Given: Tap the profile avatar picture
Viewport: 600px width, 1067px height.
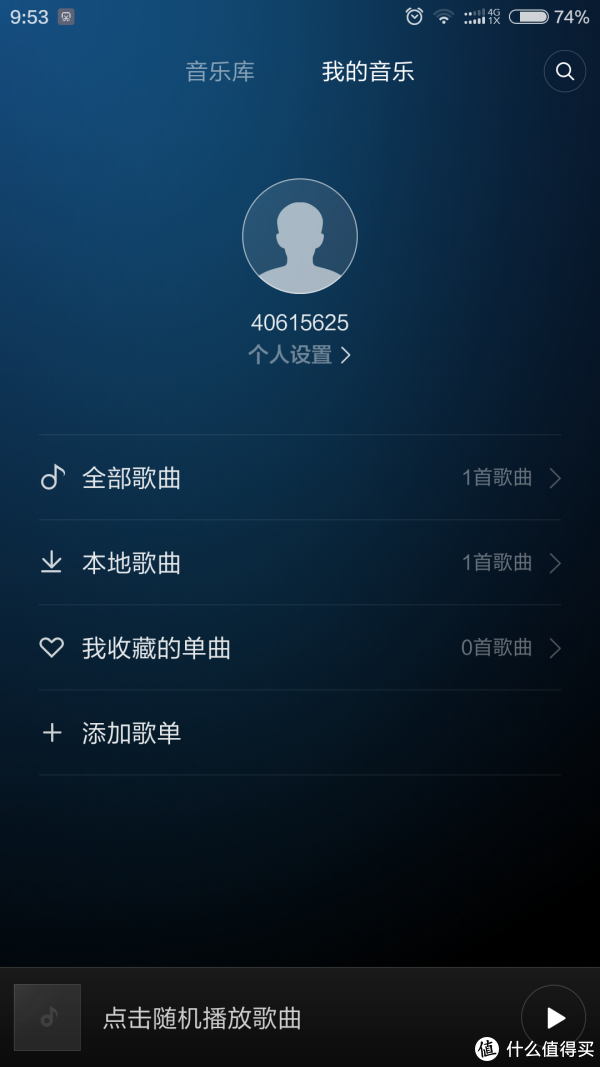Looking at the screenshot, I should [x=300, y=236].
